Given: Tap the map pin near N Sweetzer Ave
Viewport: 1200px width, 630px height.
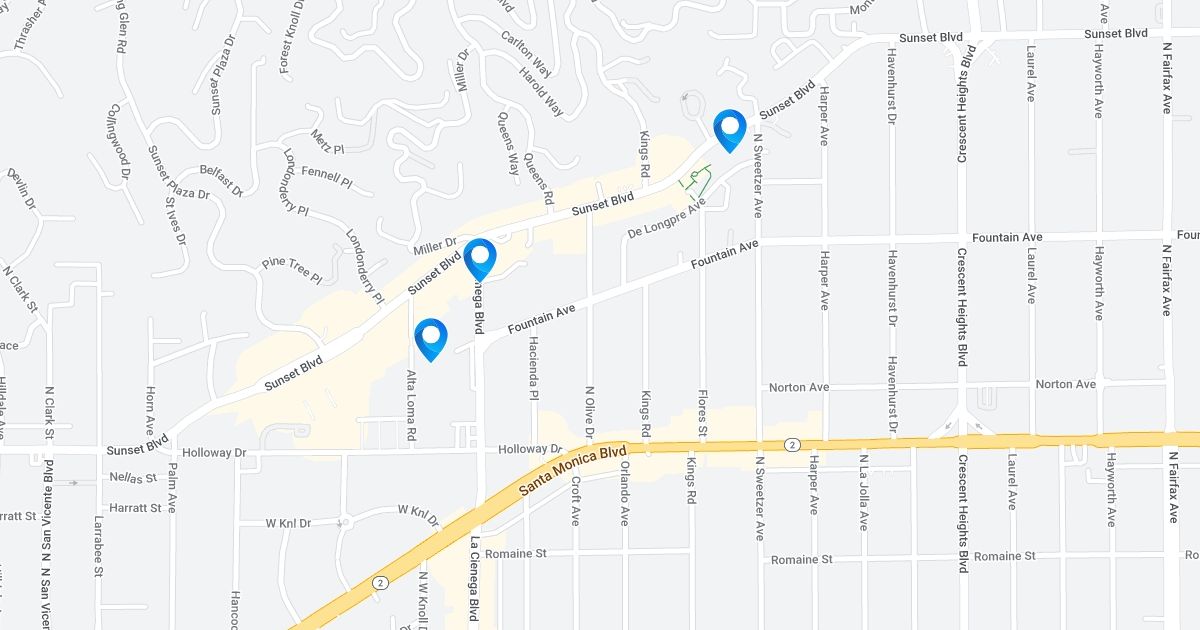Looking at the screenshot, I should click(730, 127).
